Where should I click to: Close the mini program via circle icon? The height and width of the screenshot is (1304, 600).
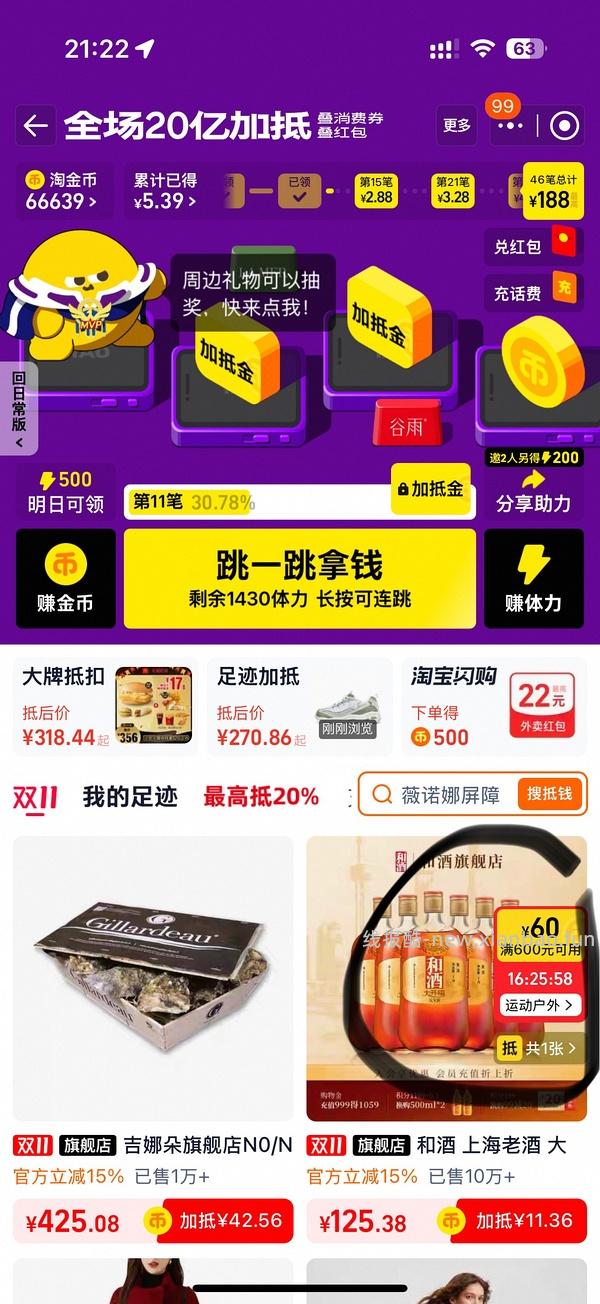click(x=565, y=126)
